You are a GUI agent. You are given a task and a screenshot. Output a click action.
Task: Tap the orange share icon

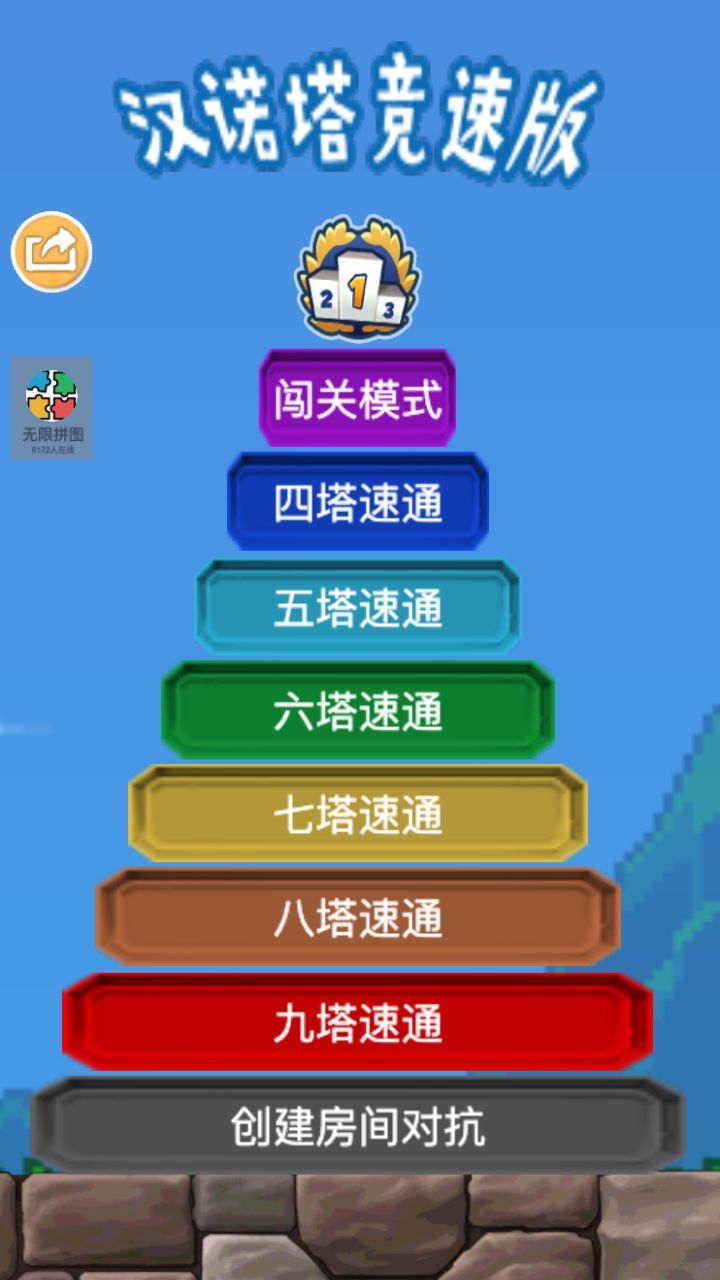[x=51, y=251]
